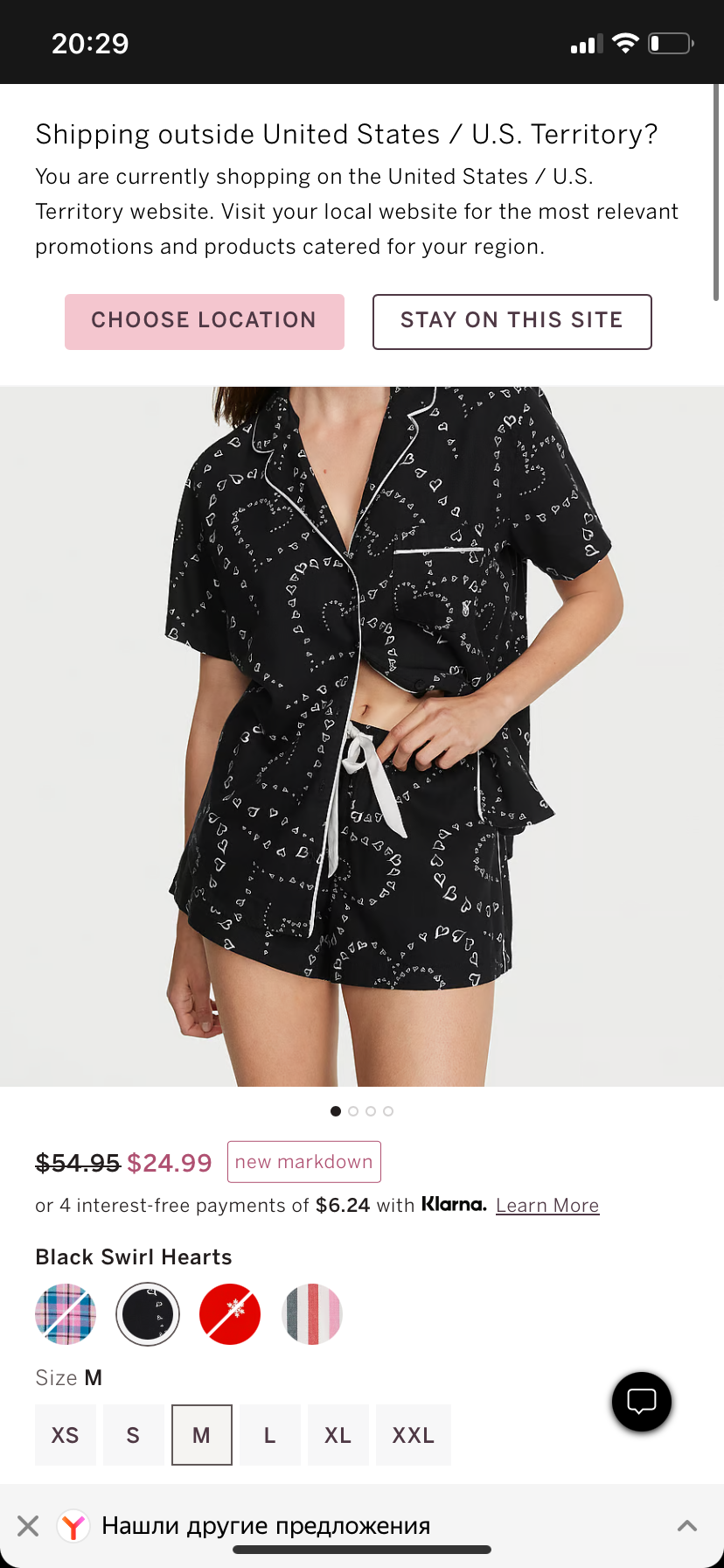Choose the Black Swirl Hearts swatch

pyautogui.click(x=148, y=1313)
